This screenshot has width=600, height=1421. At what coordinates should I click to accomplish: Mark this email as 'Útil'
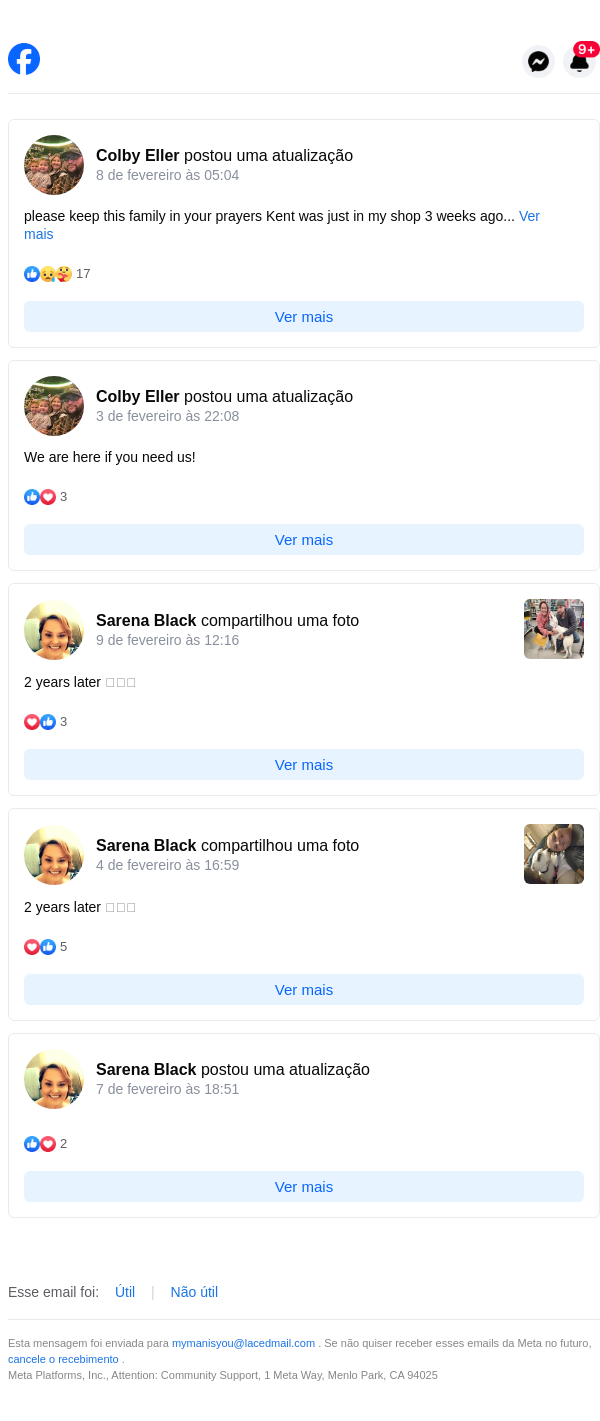click(x=125, y=1292)
